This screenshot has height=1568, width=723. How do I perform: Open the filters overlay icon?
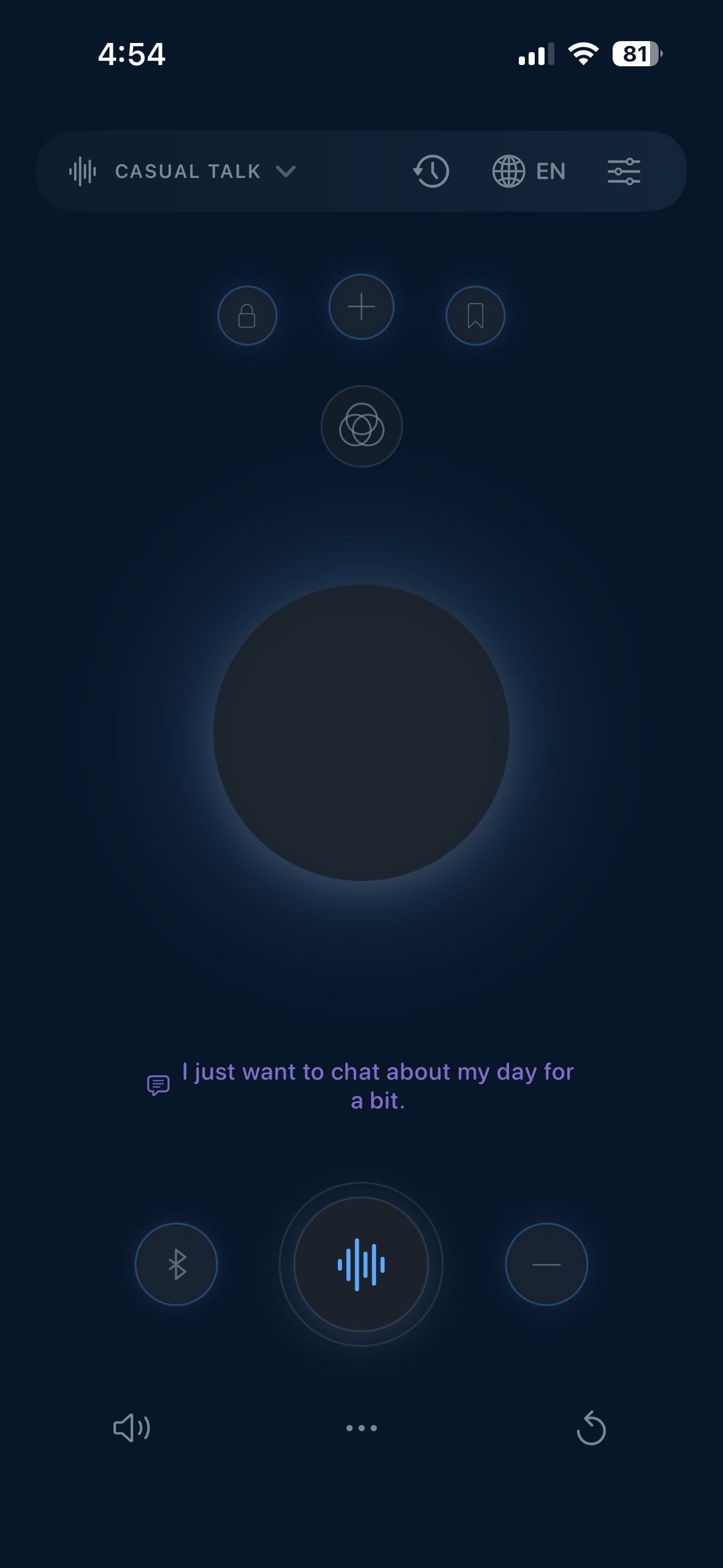pyautogui.click(x=361, y=426)
